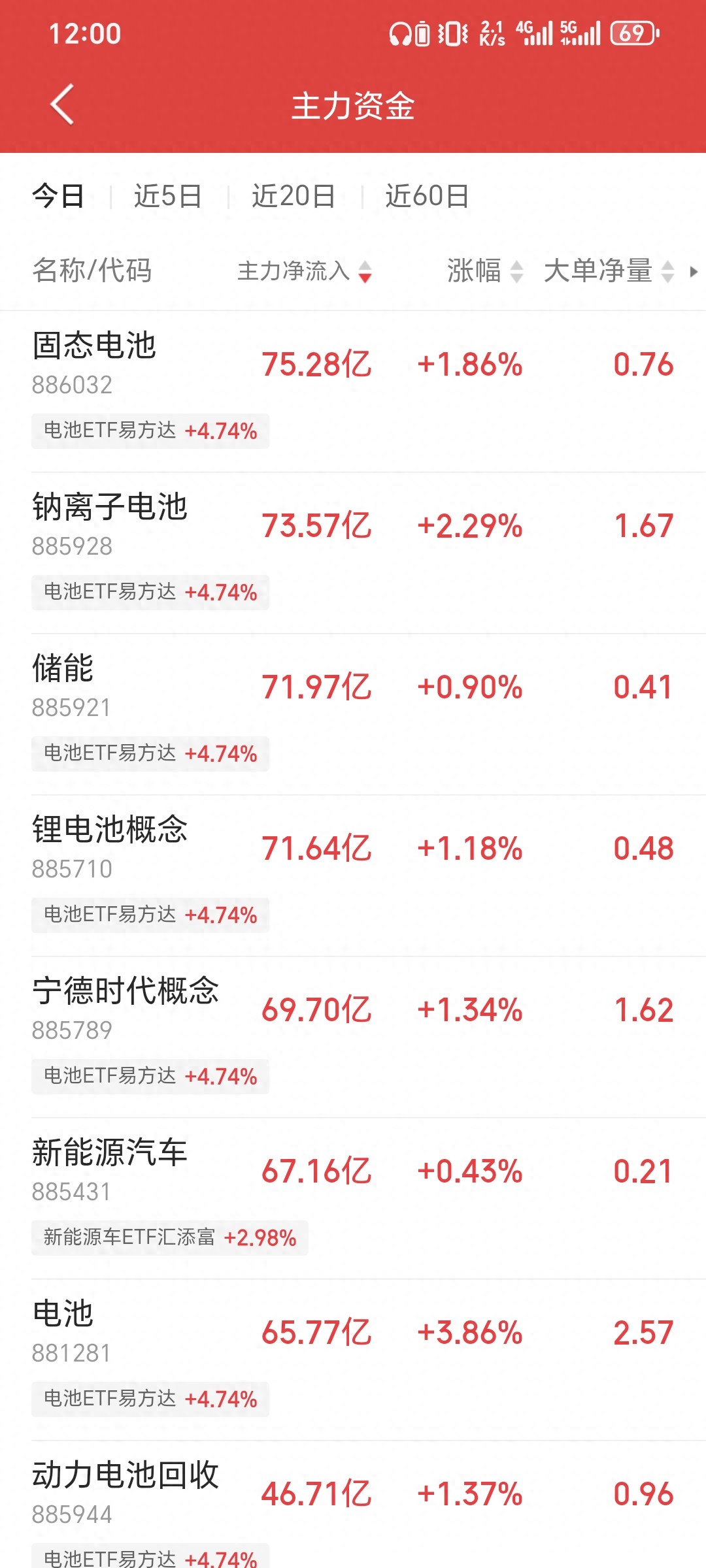Sort by 主力净流入 column
706x1568 pixels.
click(304, 271)
